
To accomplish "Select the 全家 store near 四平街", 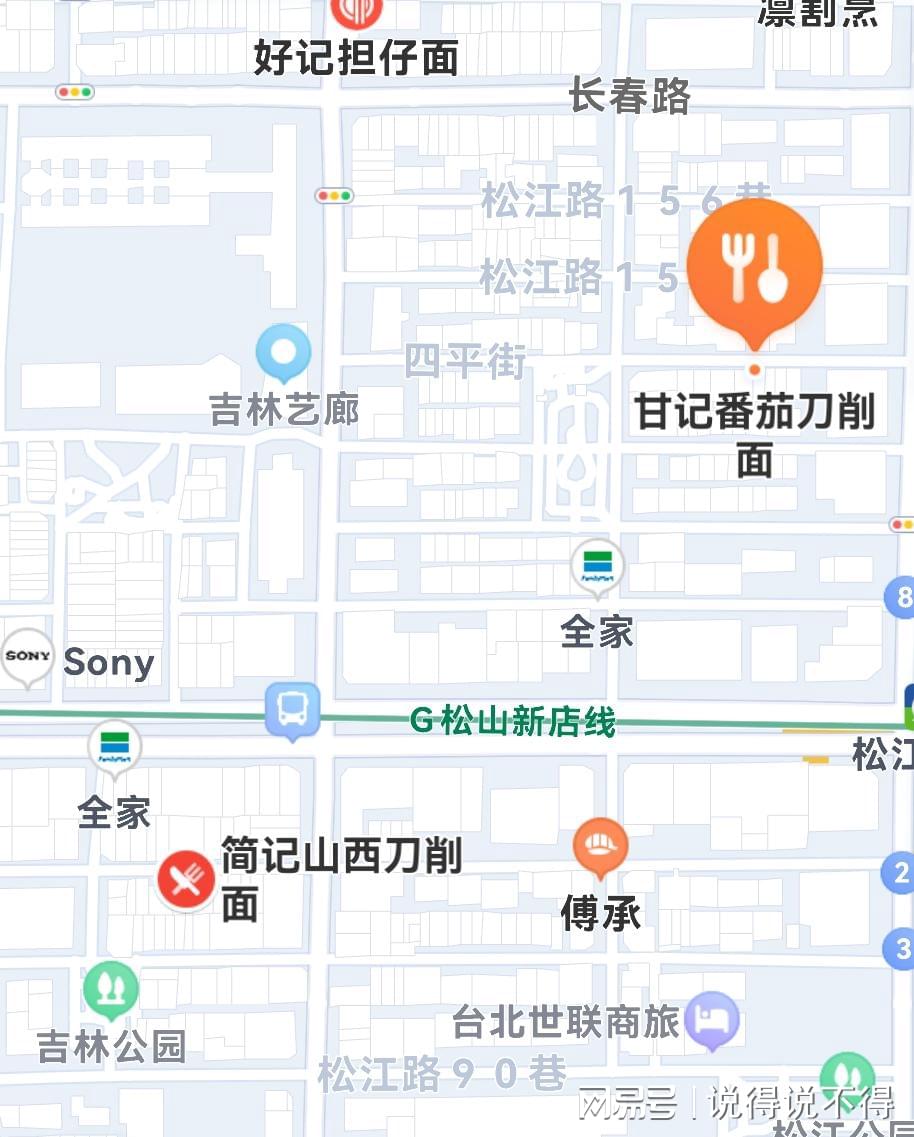I will coord(597,567).
